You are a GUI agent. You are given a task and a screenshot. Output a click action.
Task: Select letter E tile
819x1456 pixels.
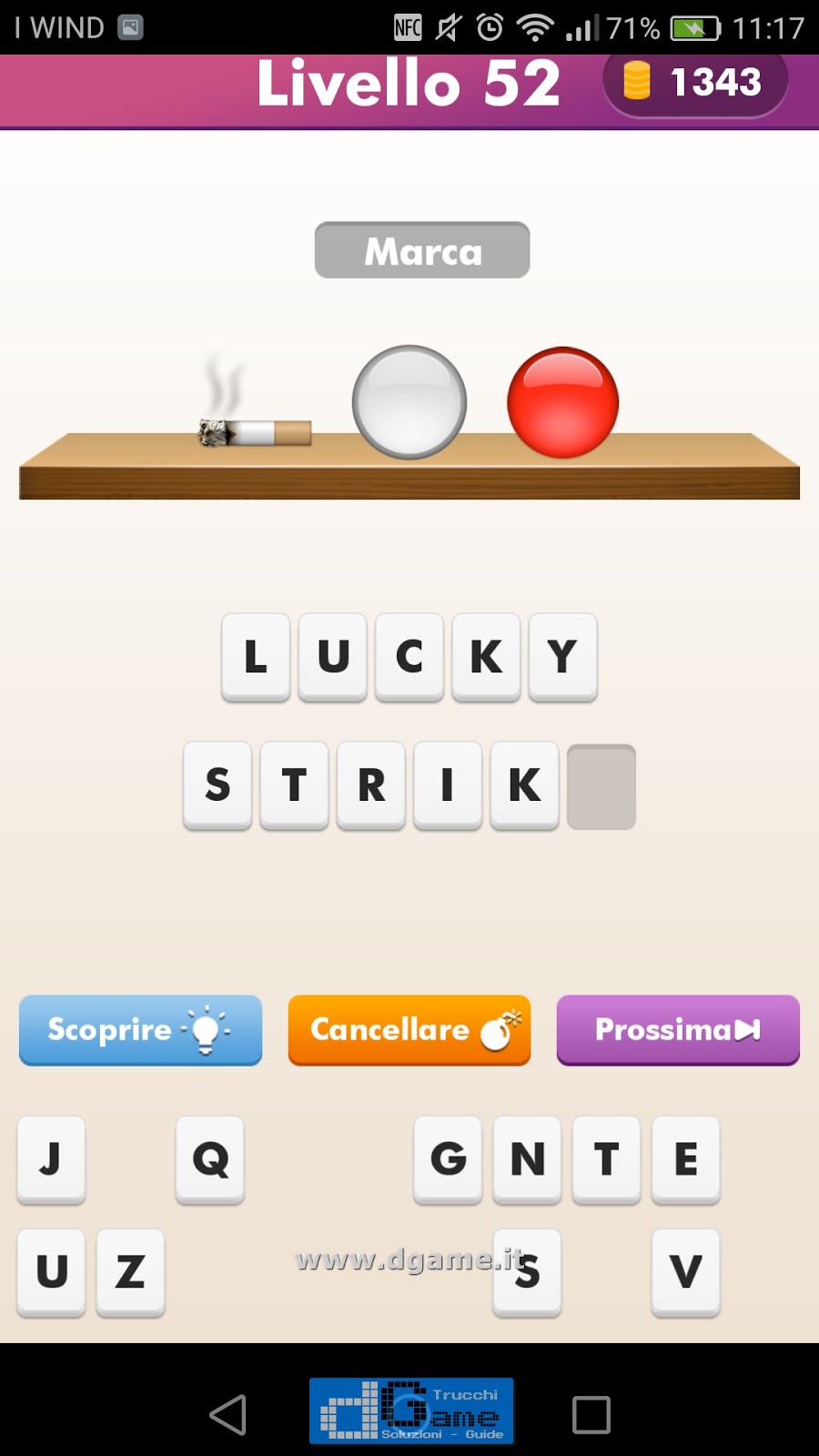coord(685,1158)
